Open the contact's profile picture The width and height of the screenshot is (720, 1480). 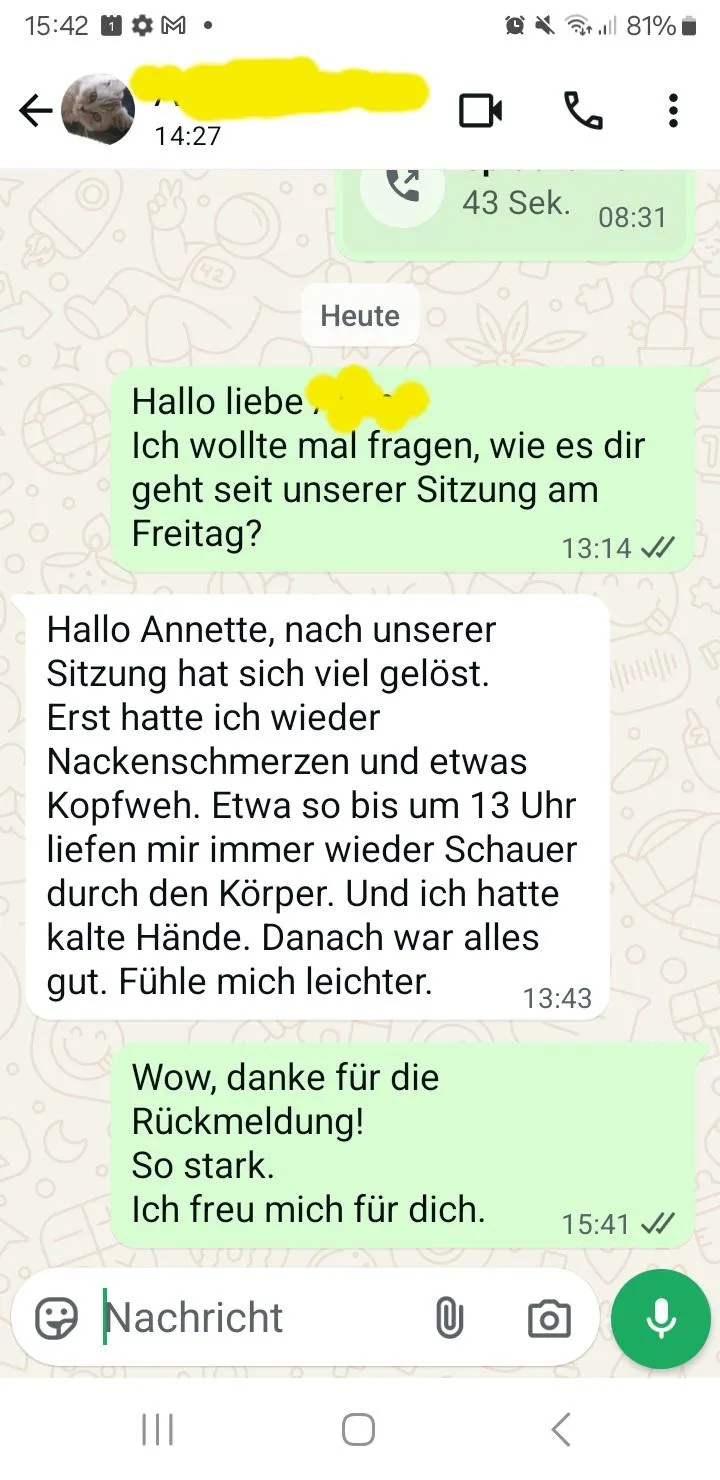tap(98, 110)
